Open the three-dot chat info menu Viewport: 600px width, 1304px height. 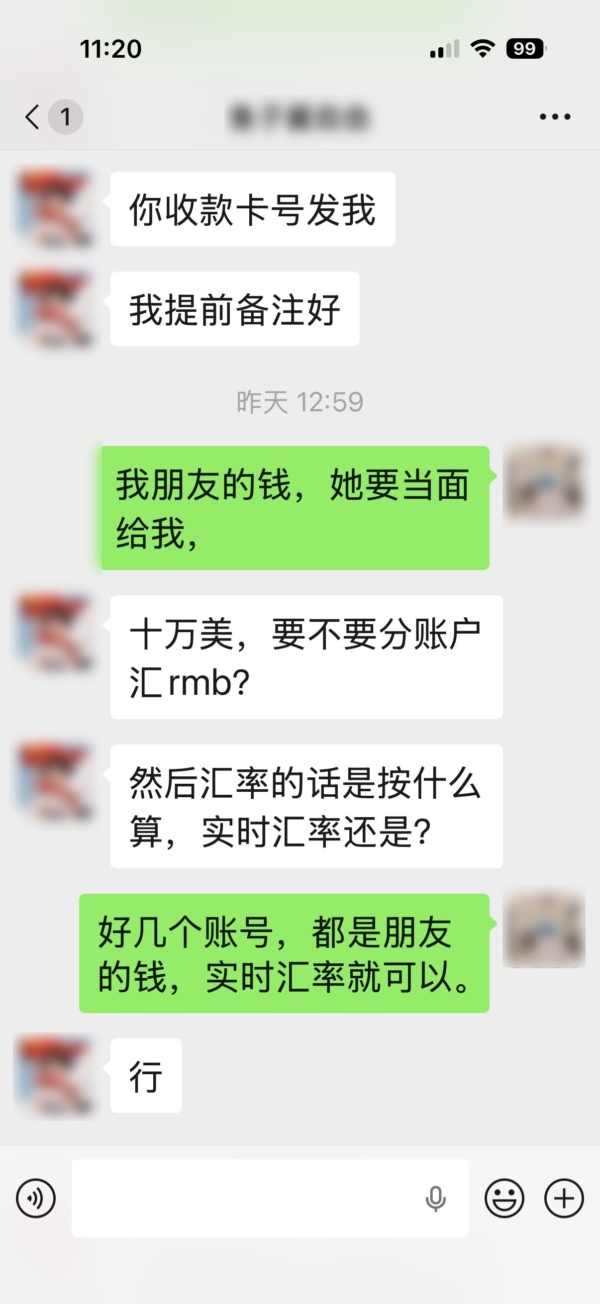coord(555,117)
